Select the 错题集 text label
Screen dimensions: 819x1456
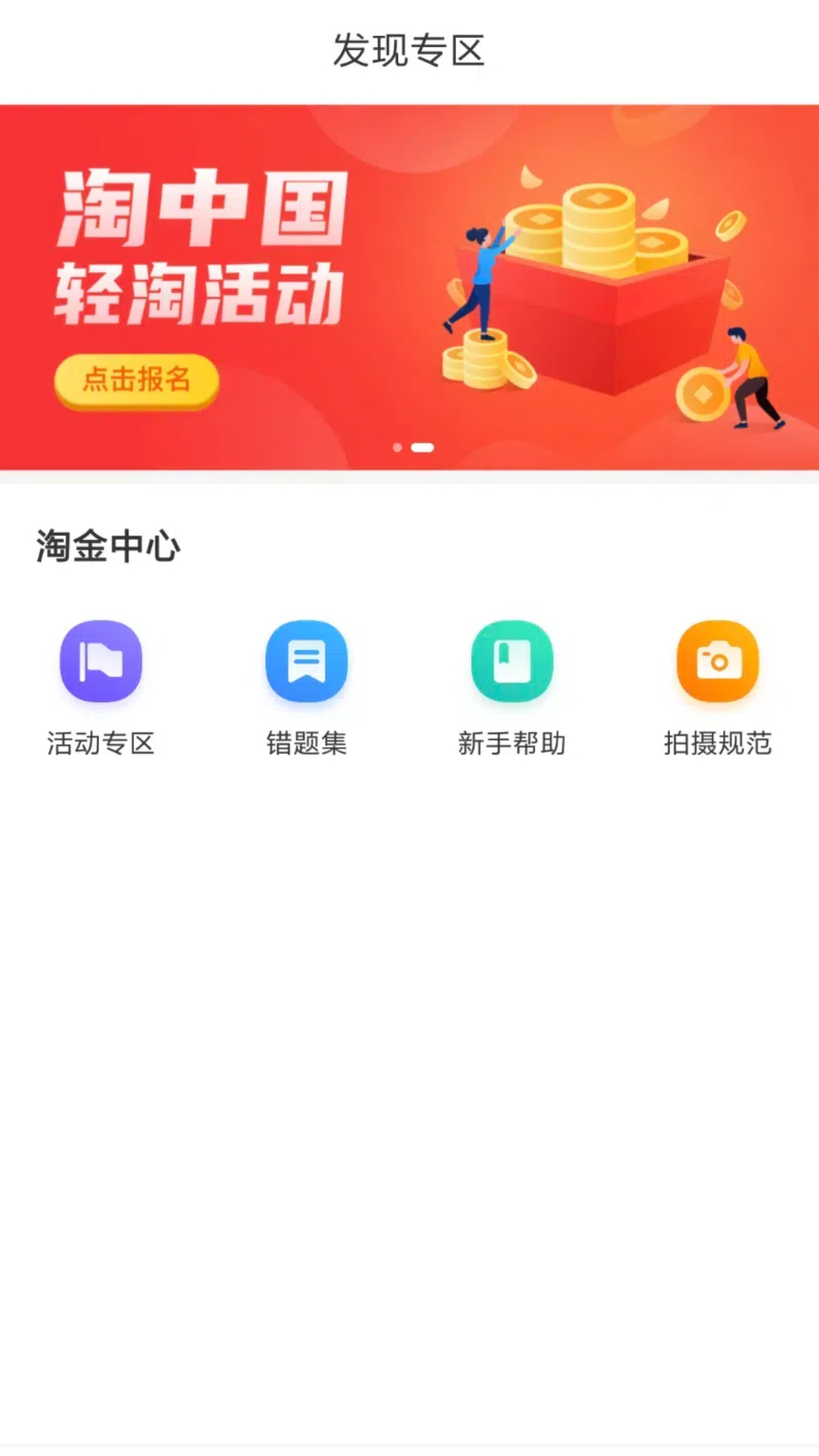[x=307, y=745]
